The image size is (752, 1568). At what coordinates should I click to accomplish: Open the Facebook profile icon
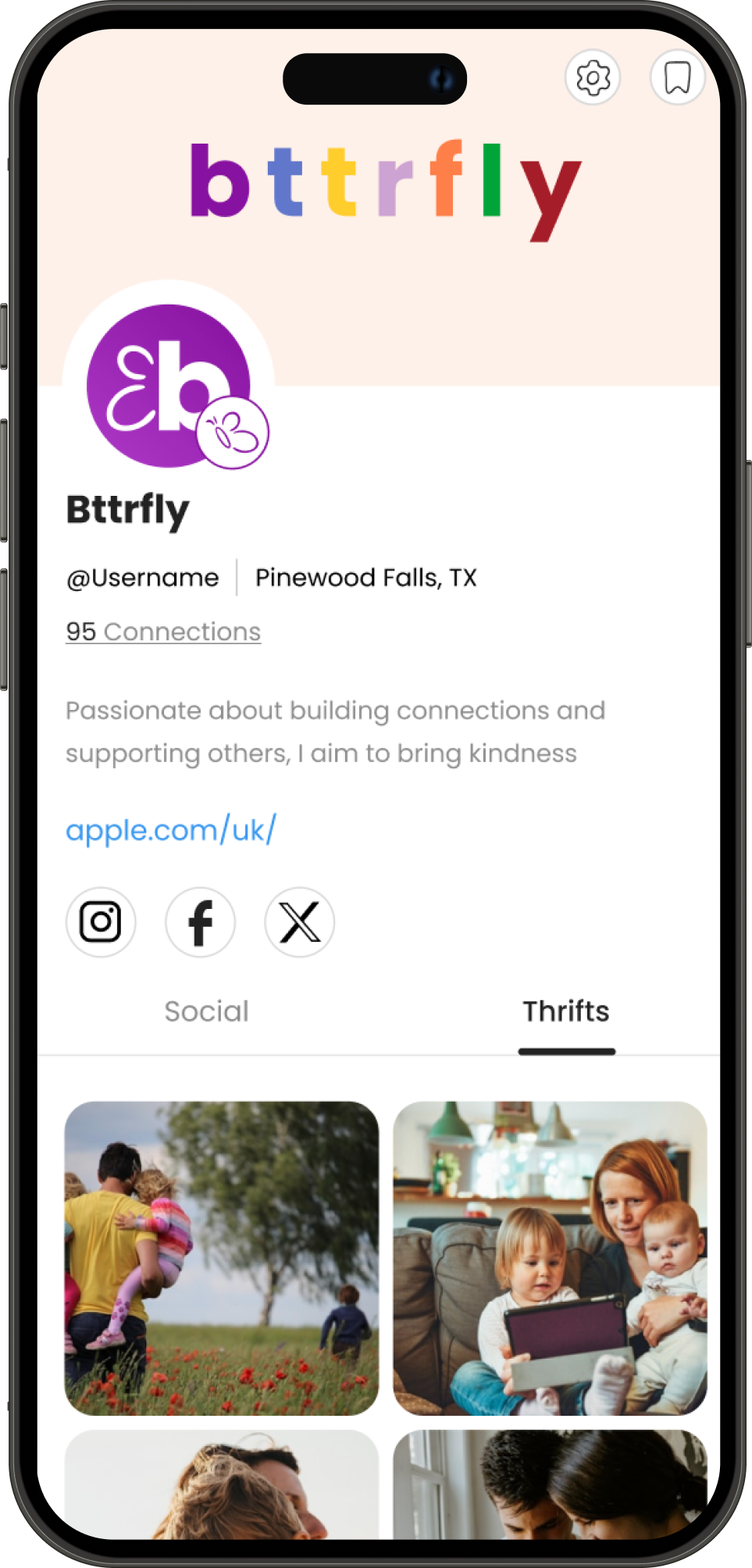(x=201, y=922)
